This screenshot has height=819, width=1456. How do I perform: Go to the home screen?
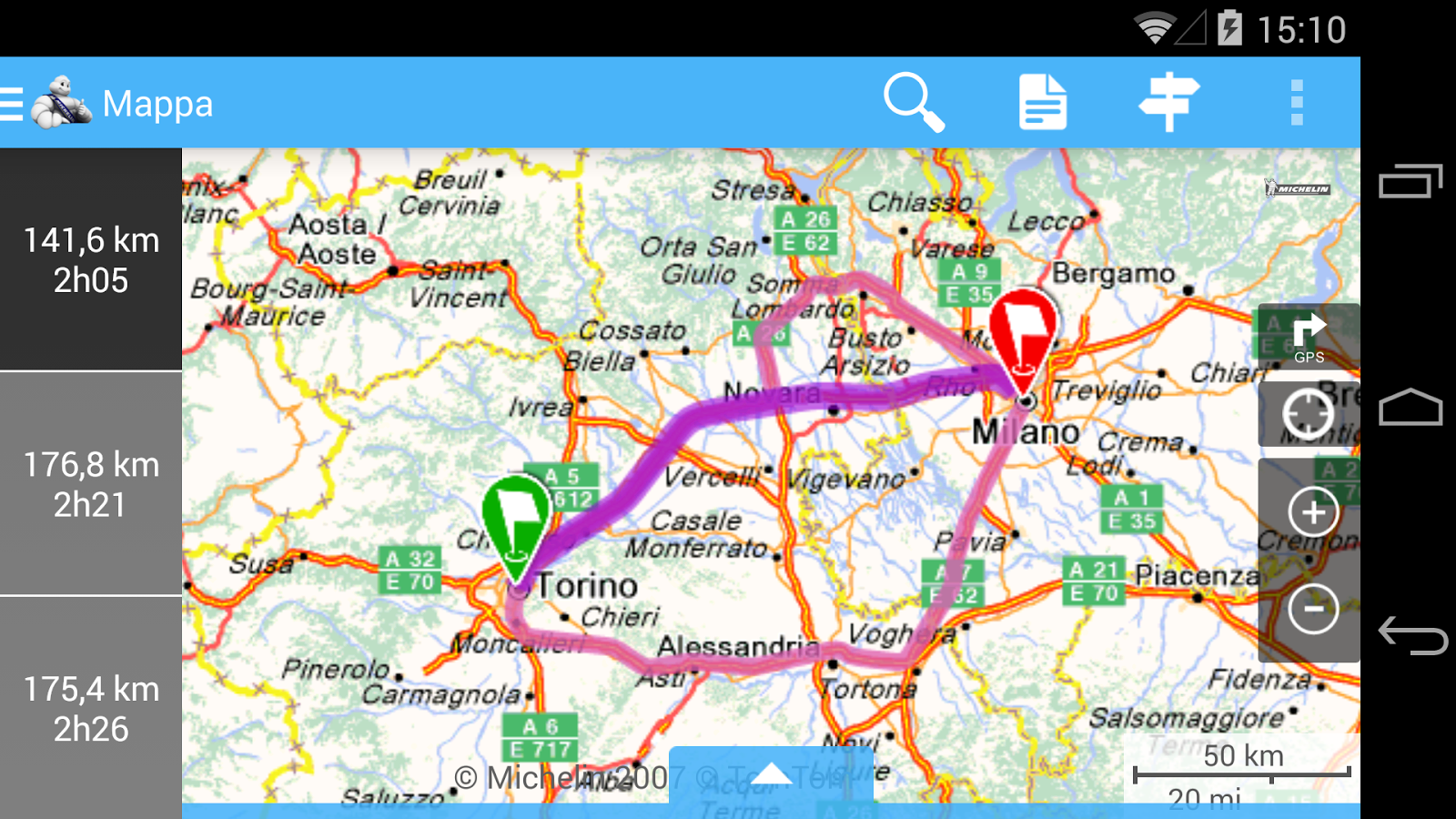pos(1410,408)
